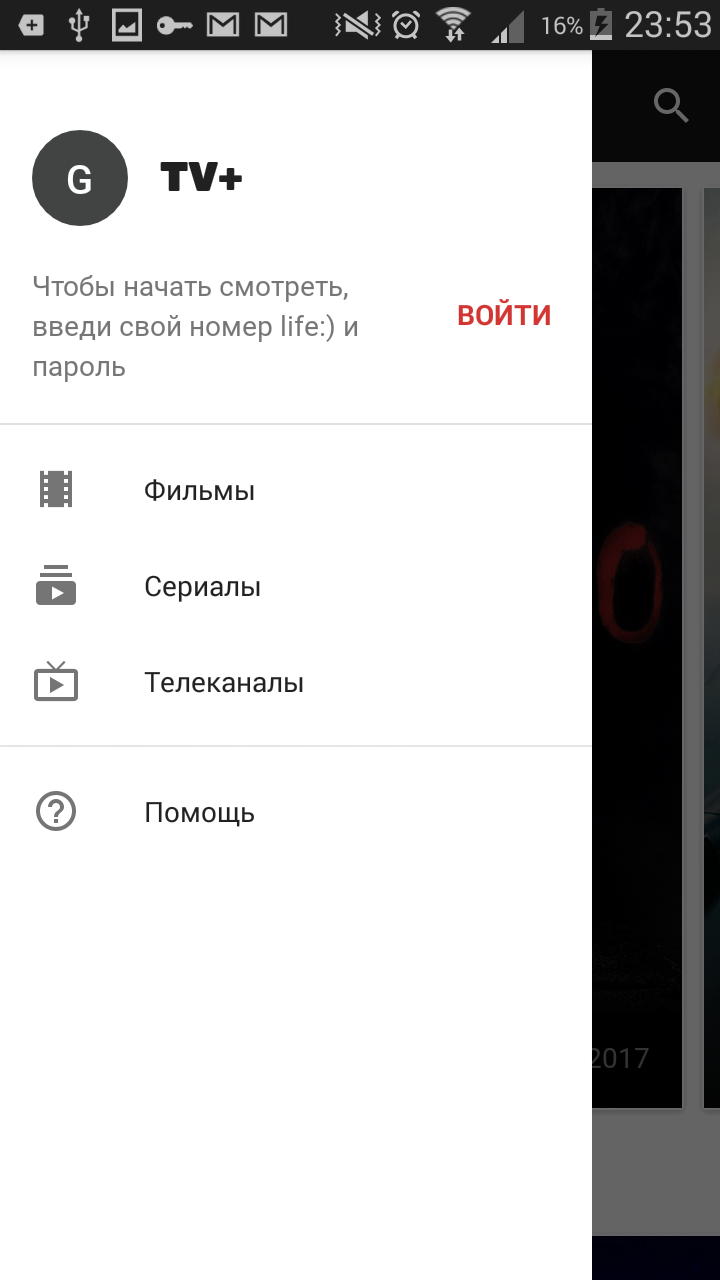Screen dimensions: 720x1280
Task: Go to Сериалы
Action: pyautogui.click(x=296, y=586)
